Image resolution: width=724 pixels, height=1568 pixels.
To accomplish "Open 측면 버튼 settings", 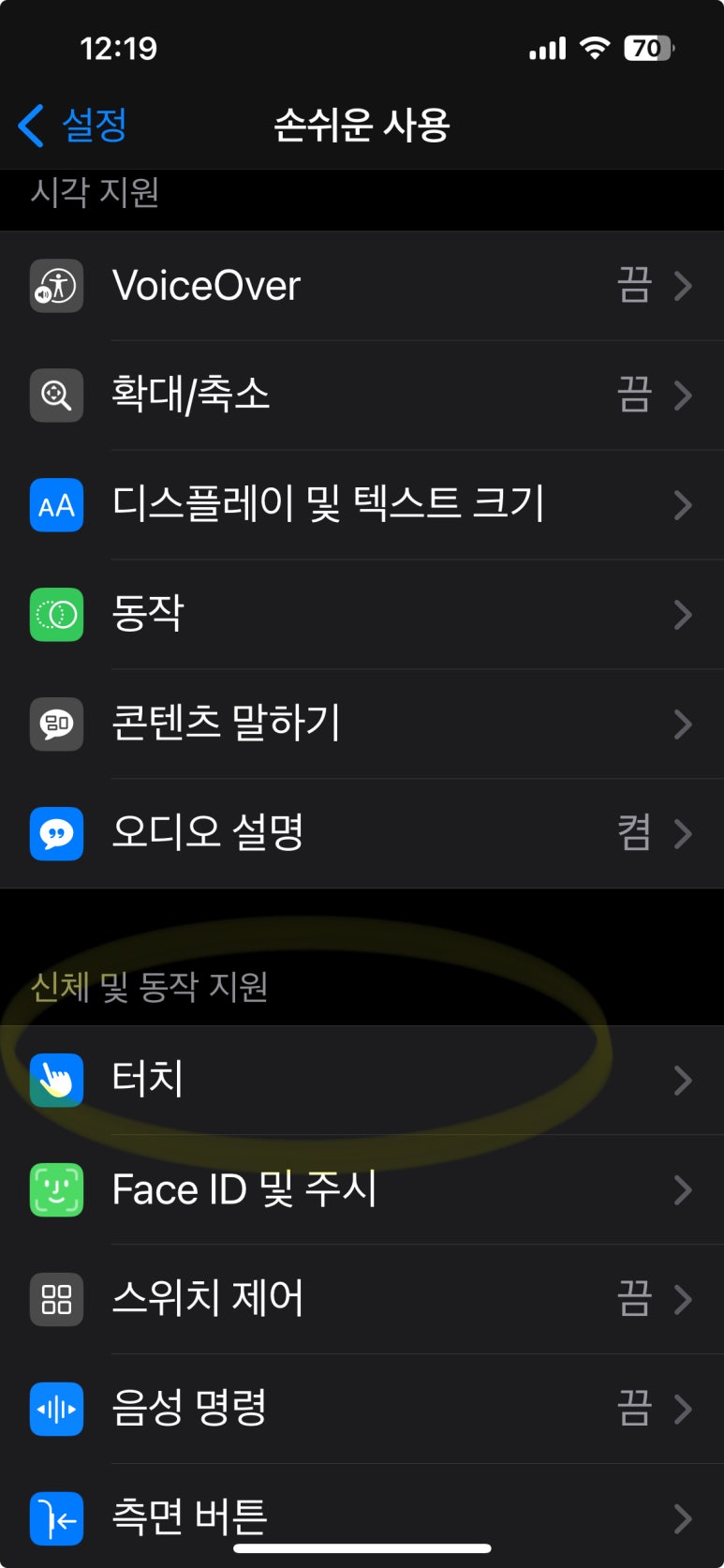I will point(362,1516).
